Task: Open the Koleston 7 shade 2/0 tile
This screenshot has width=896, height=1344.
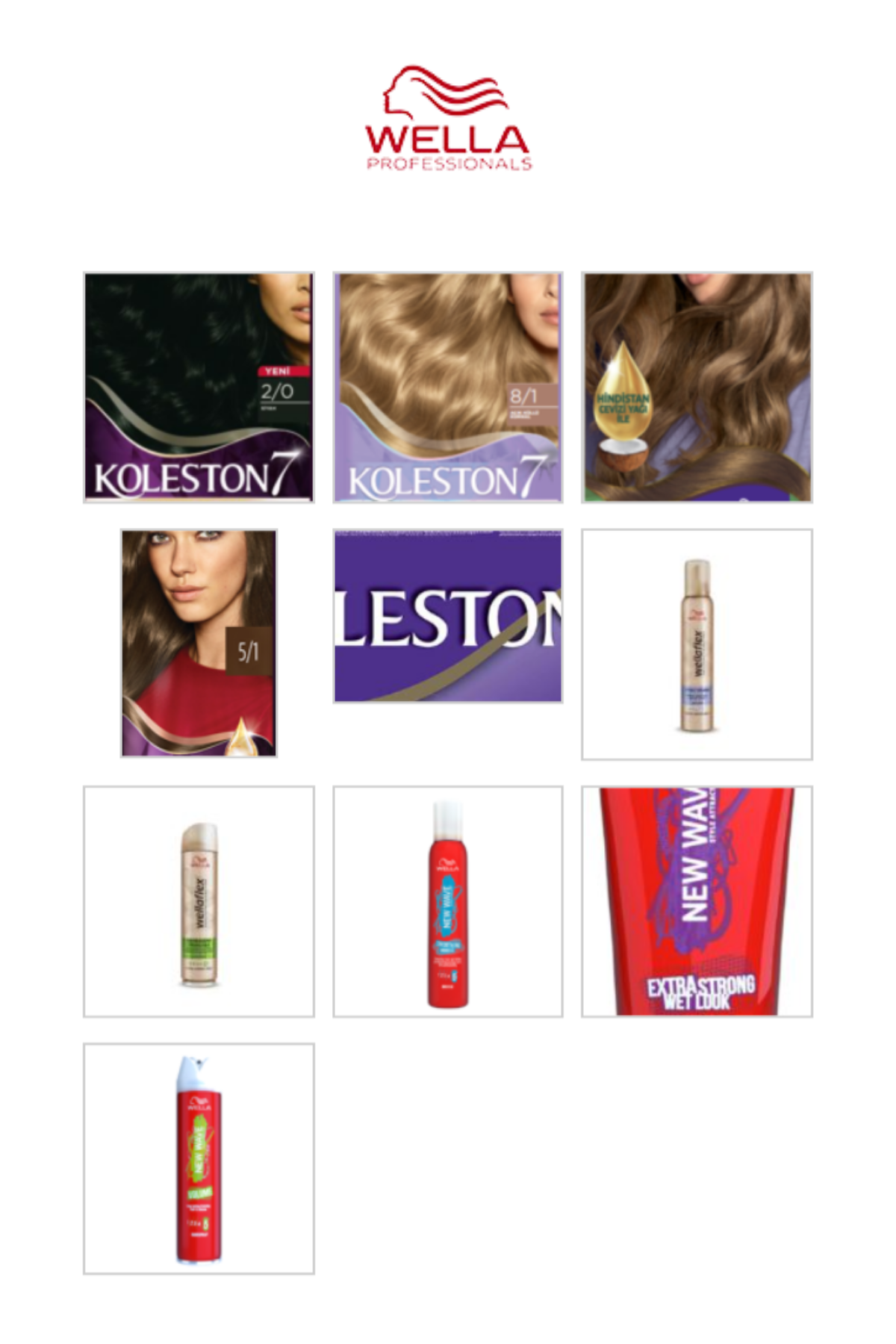Action: 199,387
